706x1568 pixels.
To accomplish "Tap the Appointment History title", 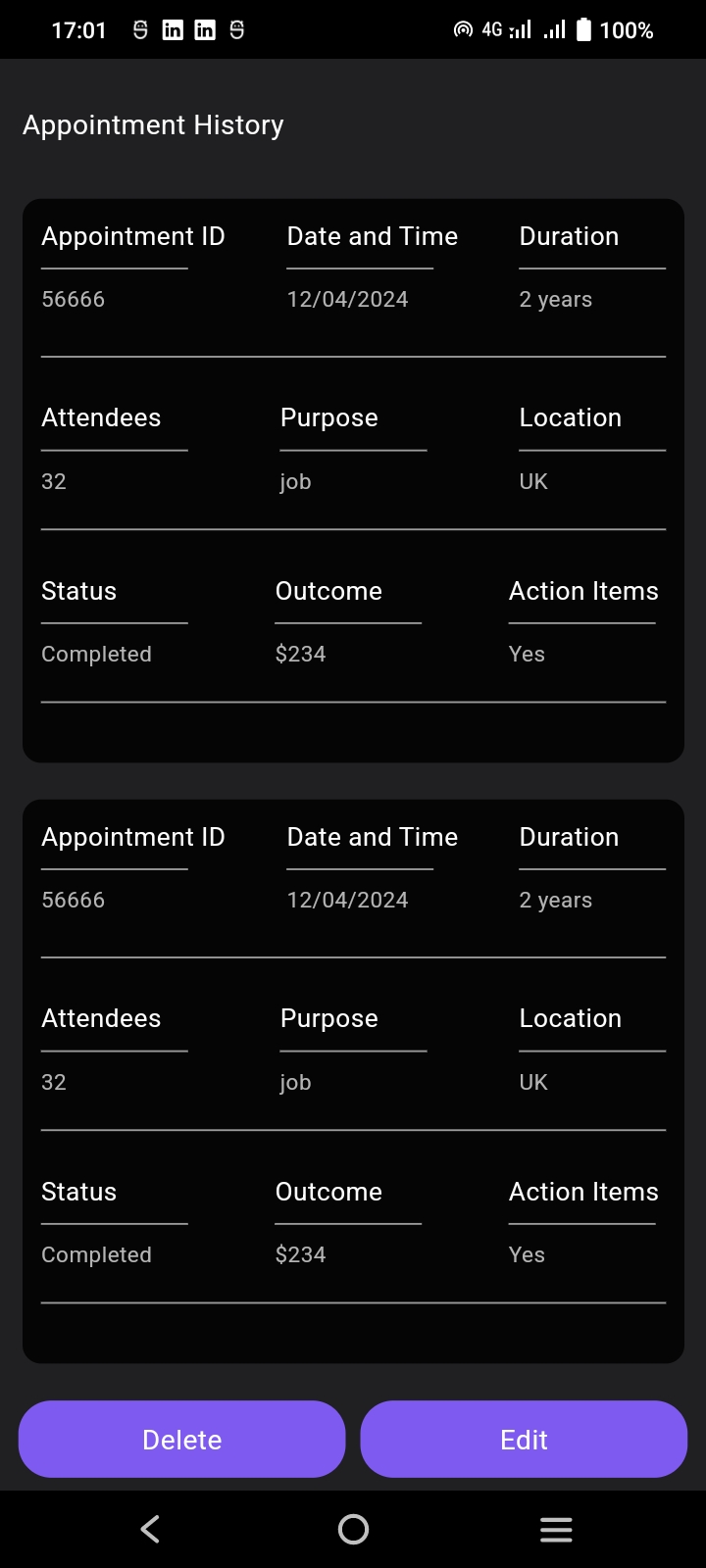I will click(x=153, y=124).
